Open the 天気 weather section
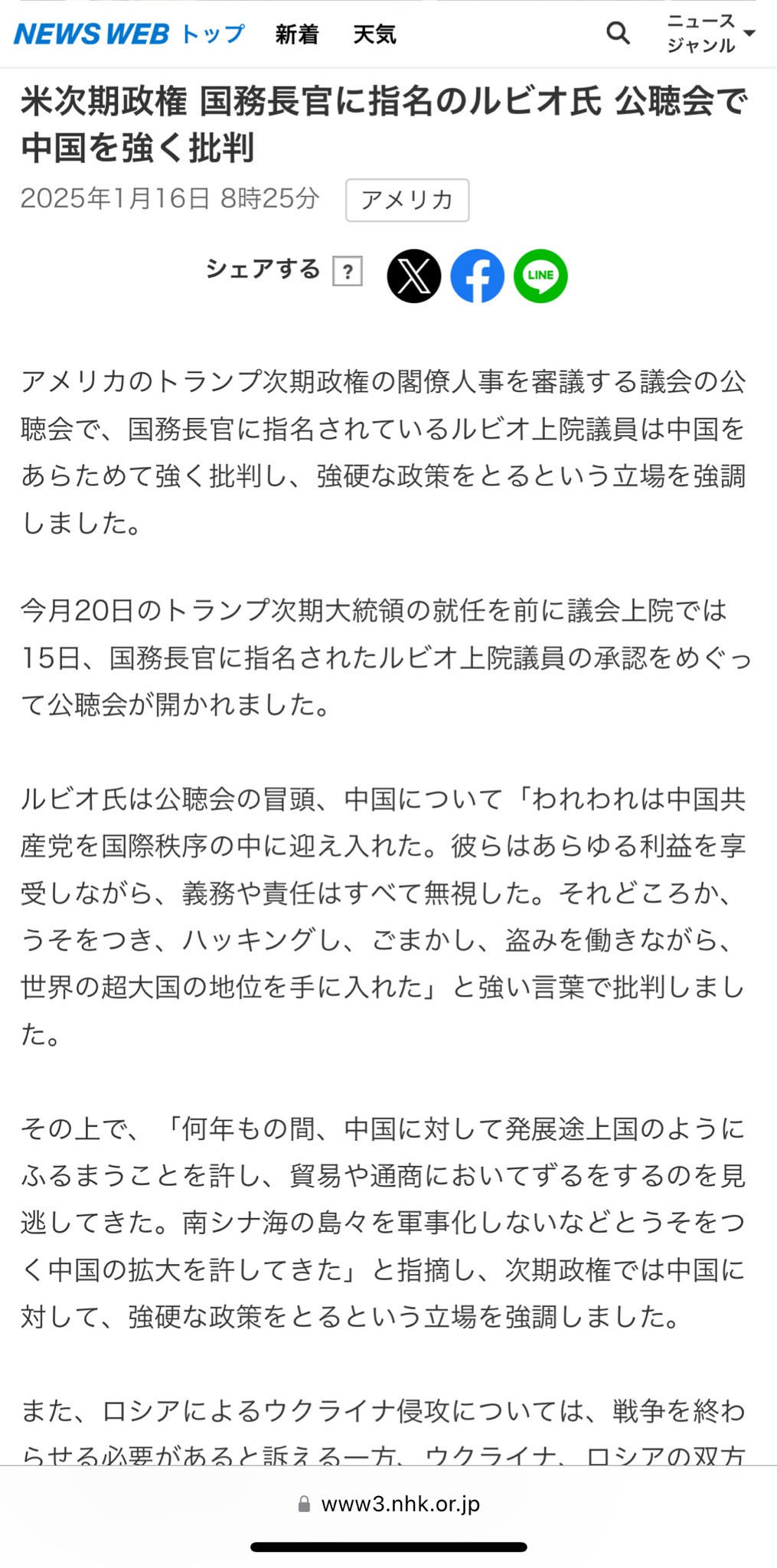The height and width of the screenshot is (1568, 777). tap(374, 34)
